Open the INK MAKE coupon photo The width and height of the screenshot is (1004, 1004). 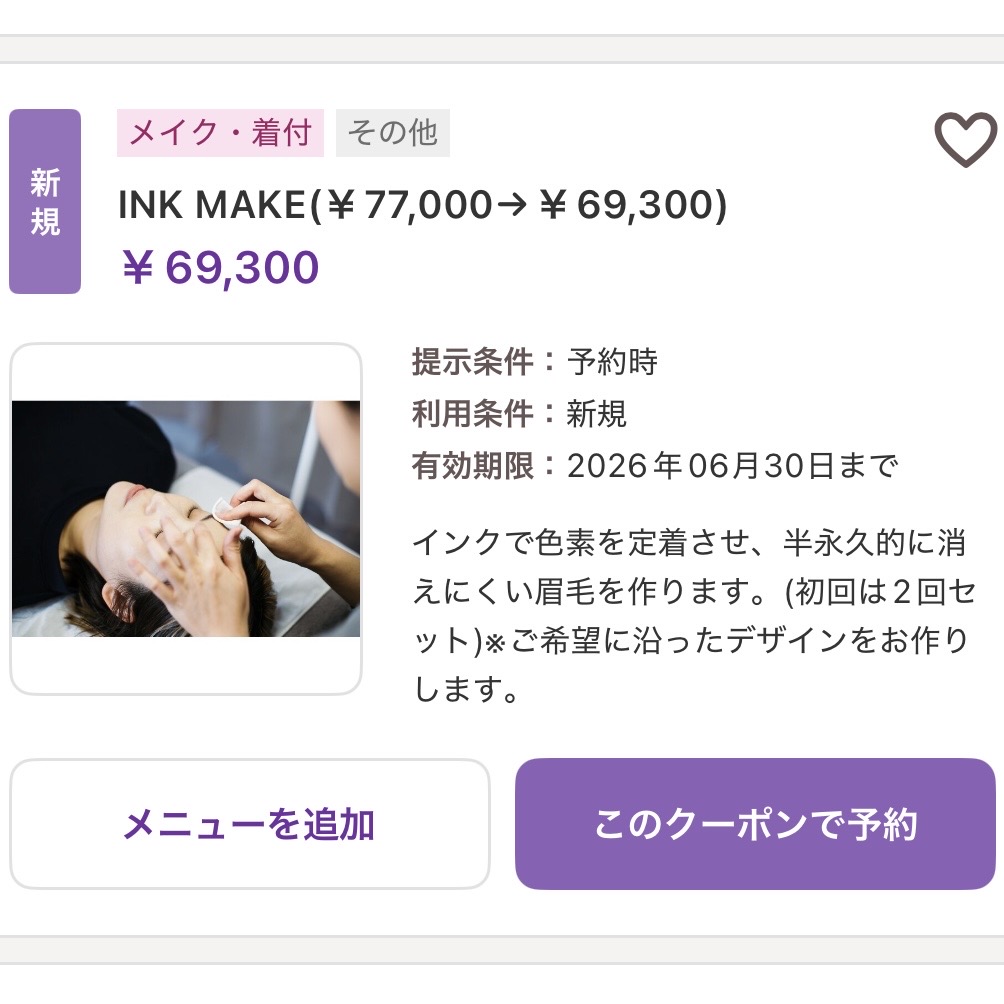(x=186, y=518)
